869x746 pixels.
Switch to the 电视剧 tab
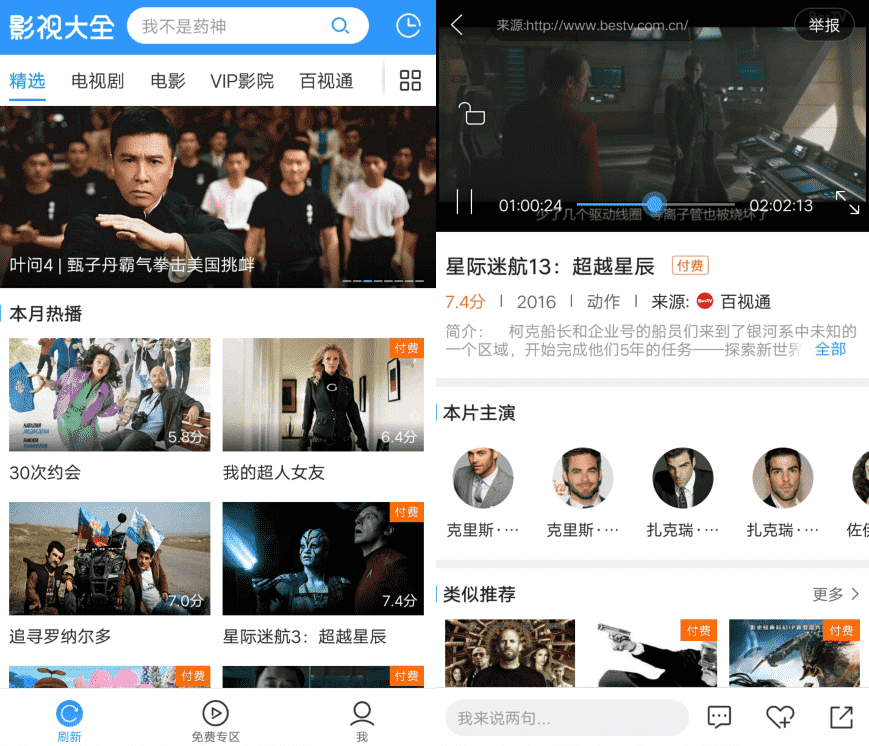tap(97, 81)
